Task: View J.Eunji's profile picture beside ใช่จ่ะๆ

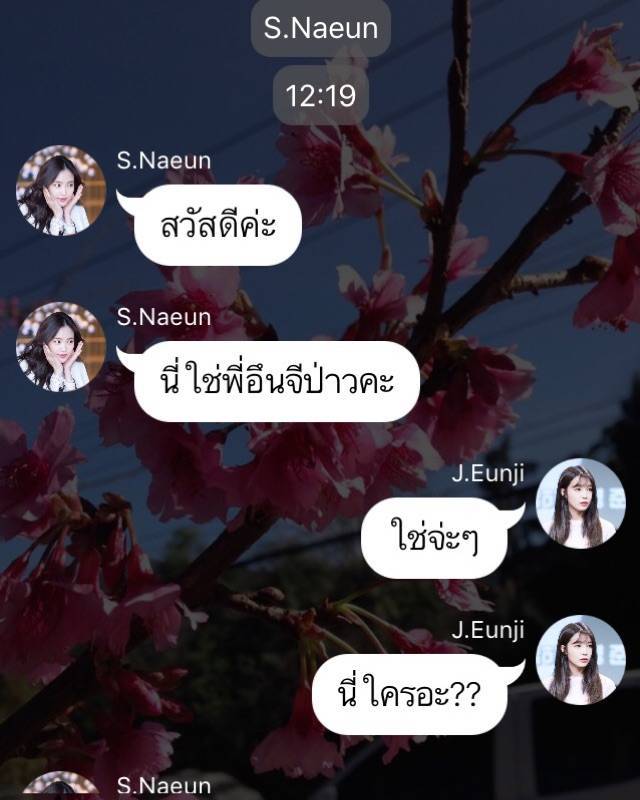Action: click(581, 504)
